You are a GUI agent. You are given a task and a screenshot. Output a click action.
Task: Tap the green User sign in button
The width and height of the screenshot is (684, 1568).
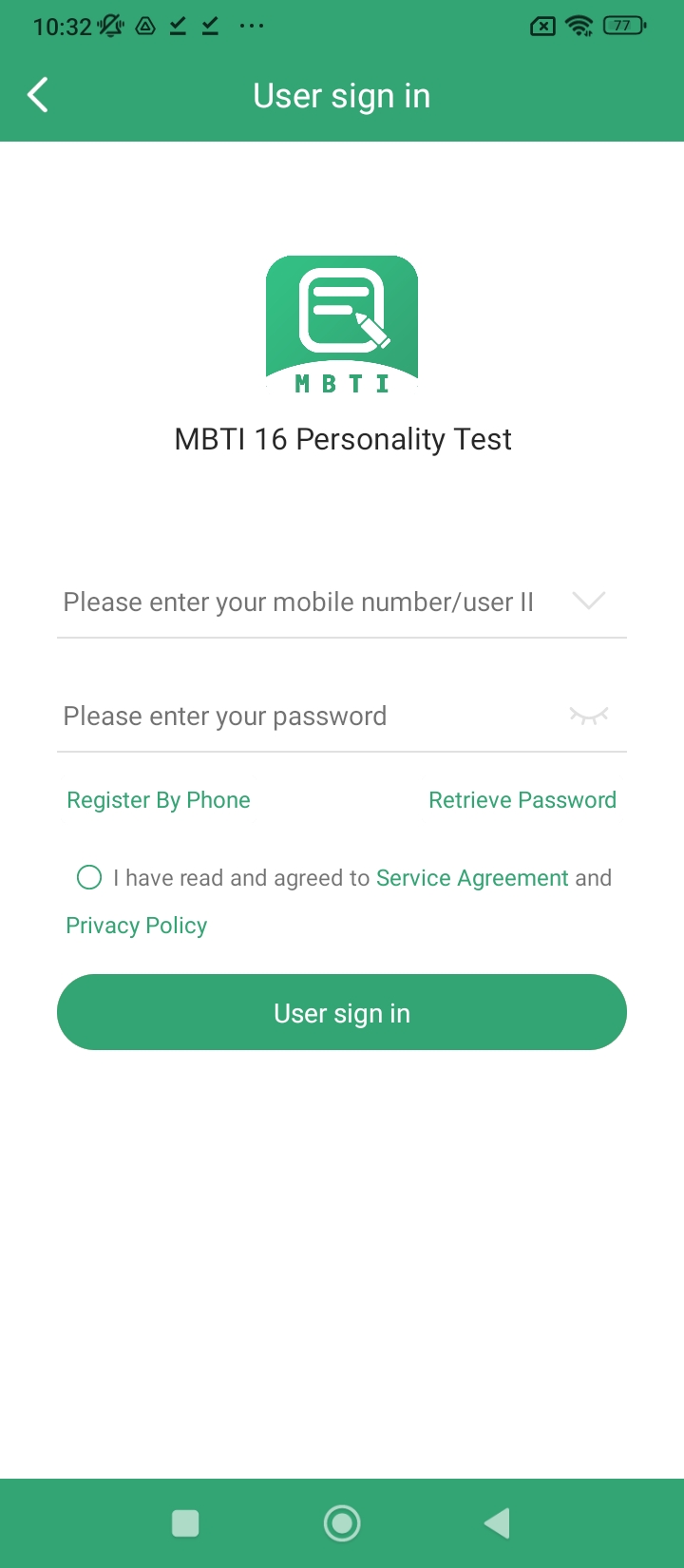coord(342,1012)
